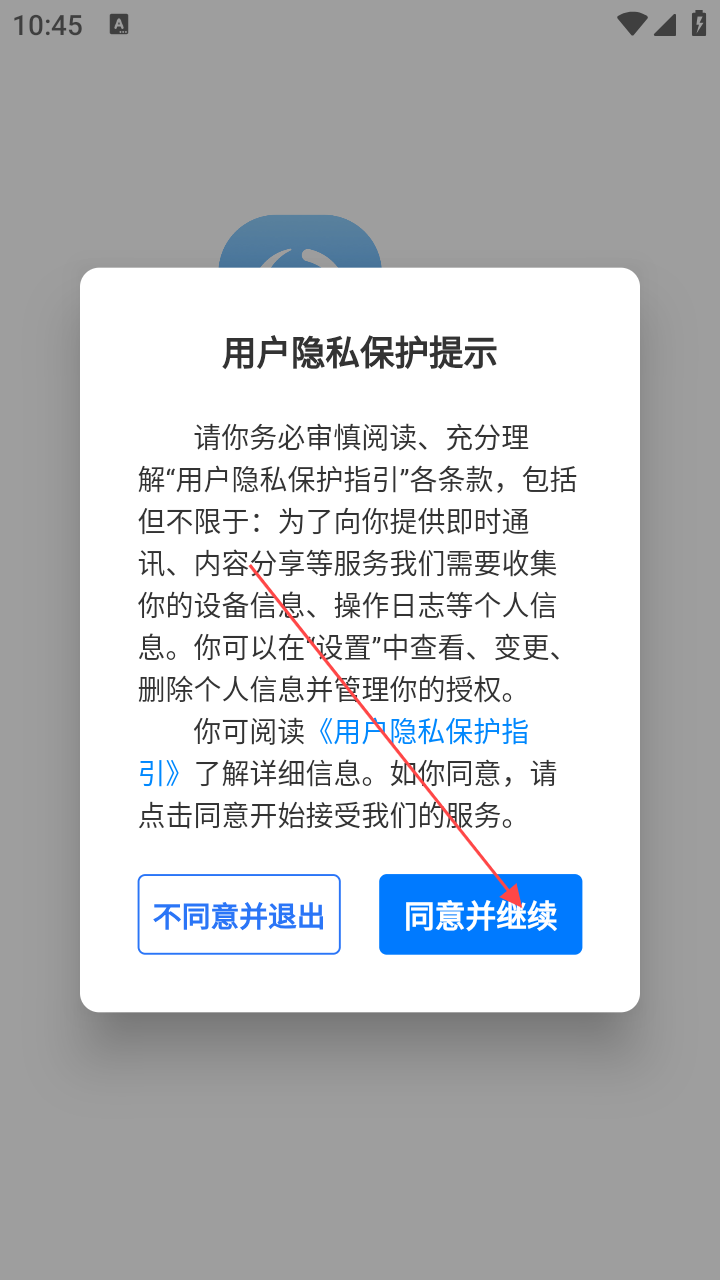Open the 《用户隐私保护指引》 link
This screenshot has height=1280, width=720.
click(x=422, y=732)
